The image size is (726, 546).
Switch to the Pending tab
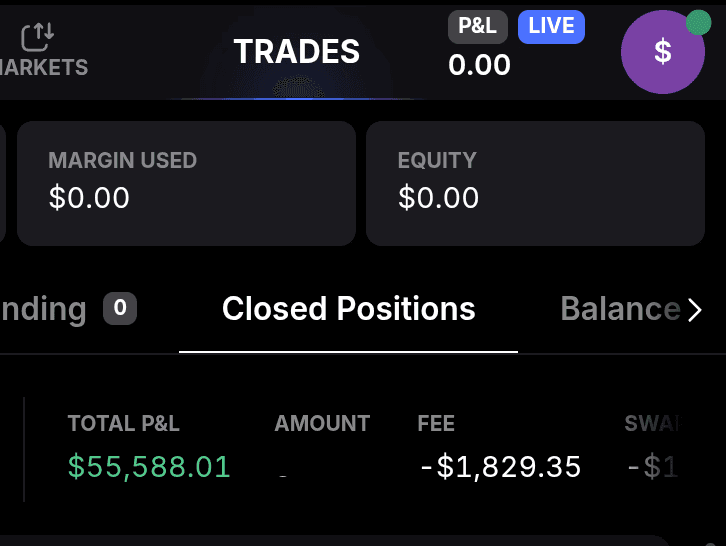[x=45, y=308]
